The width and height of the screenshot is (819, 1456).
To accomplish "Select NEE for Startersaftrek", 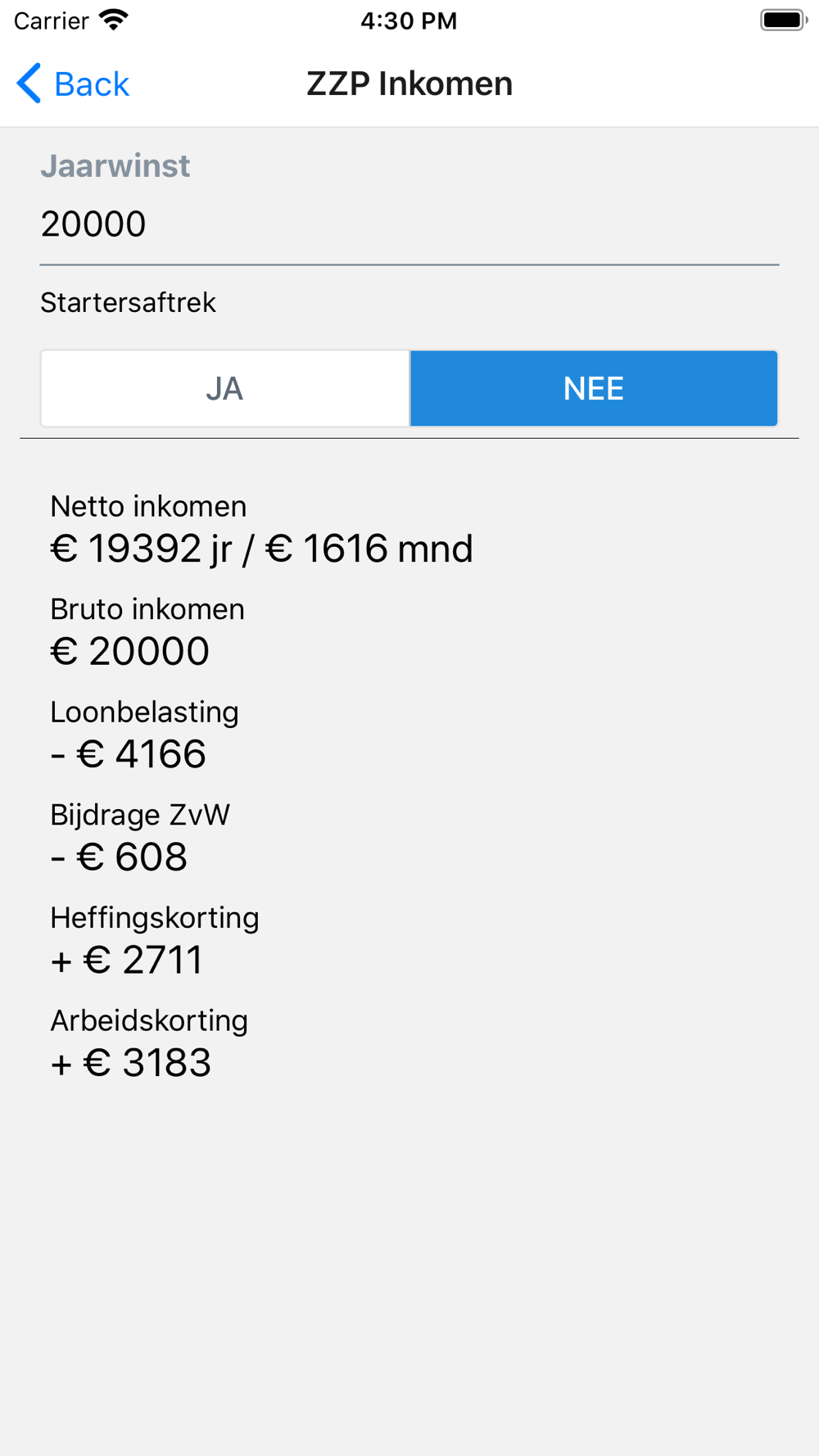I will point(594,388).
